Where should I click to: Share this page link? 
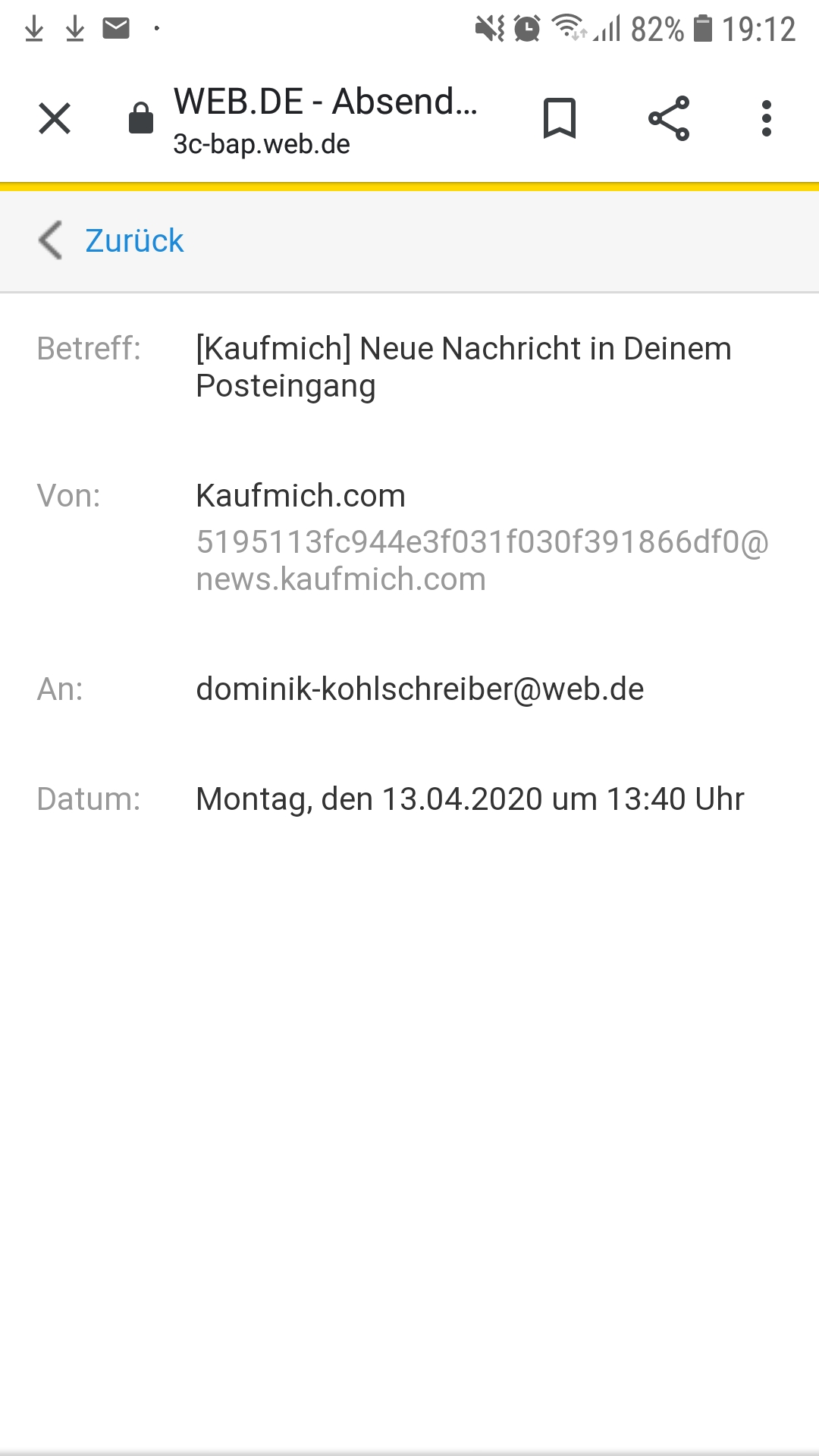669,119
